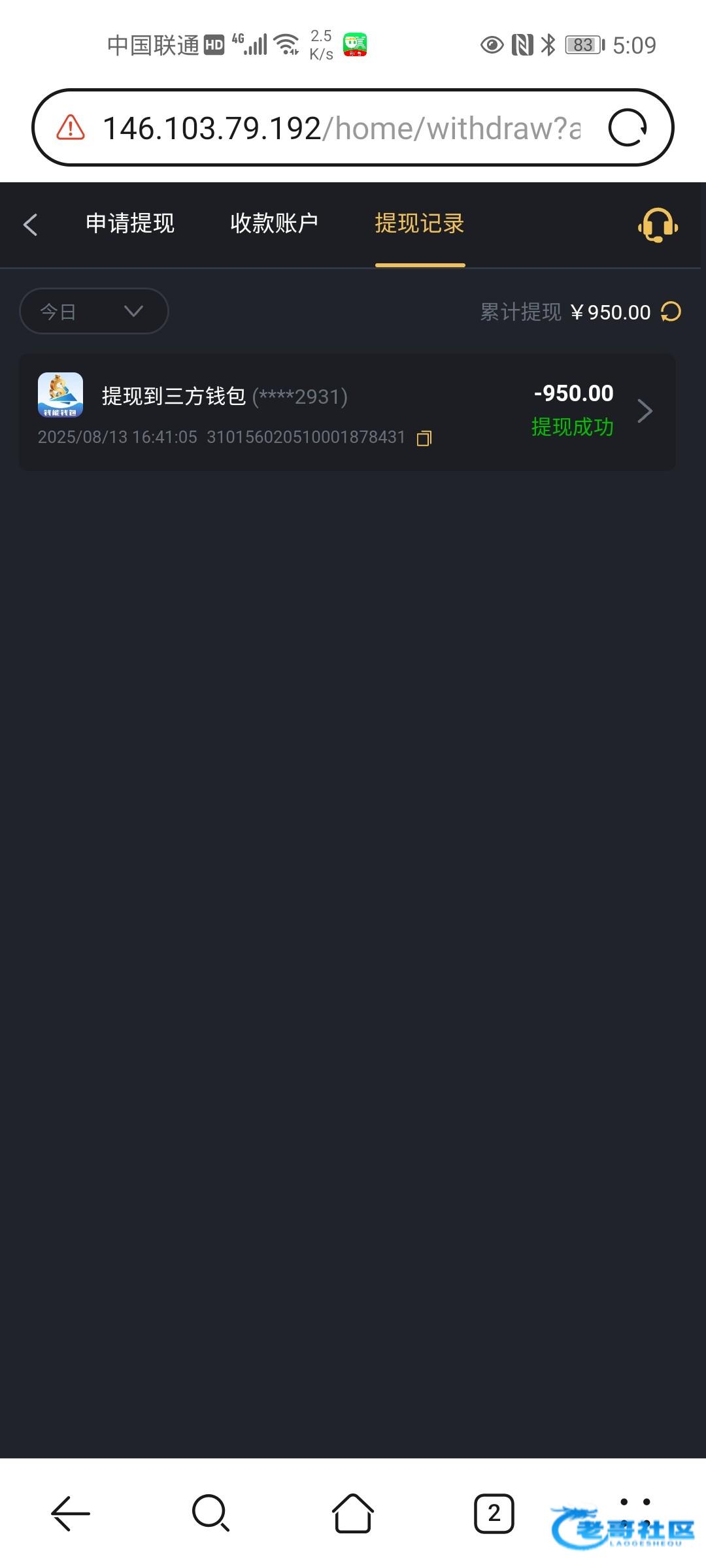Copy the withdrawal order number

424,438
